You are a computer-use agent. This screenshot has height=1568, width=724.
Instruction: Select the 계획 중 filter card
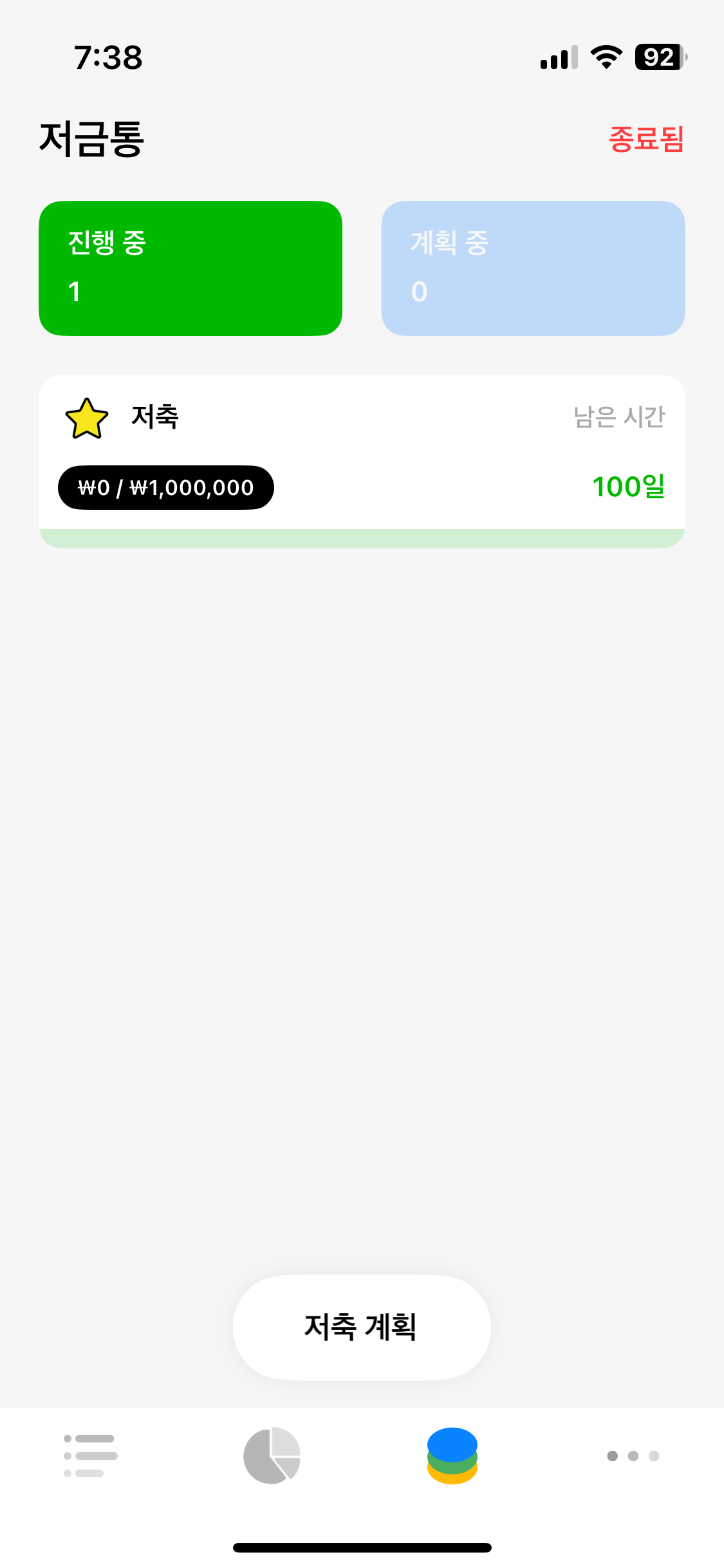click(533, 268)
